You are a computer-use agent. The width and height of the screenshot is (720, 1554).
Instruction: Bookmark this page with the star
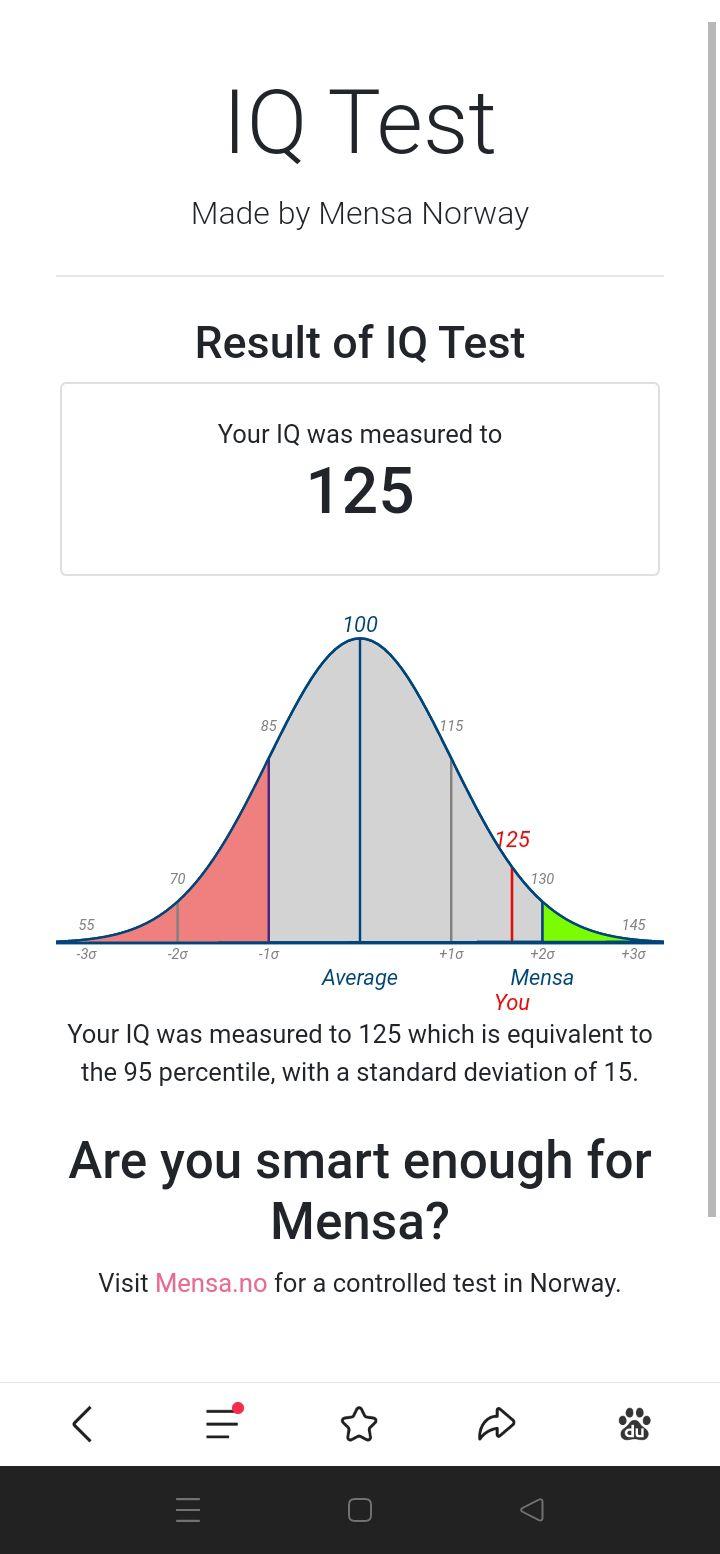pos(359,1424)
